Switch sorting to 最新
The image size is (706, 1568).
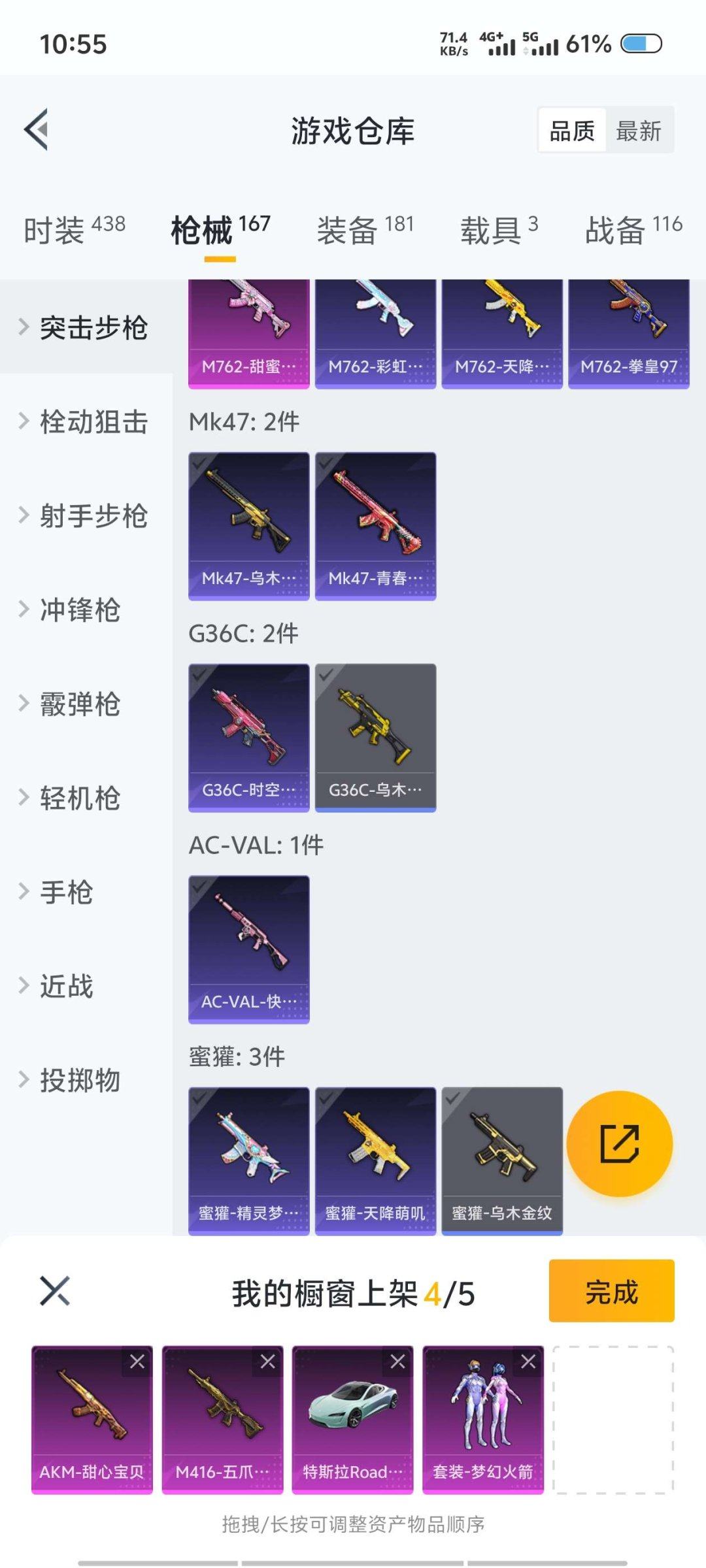point(637,130)
